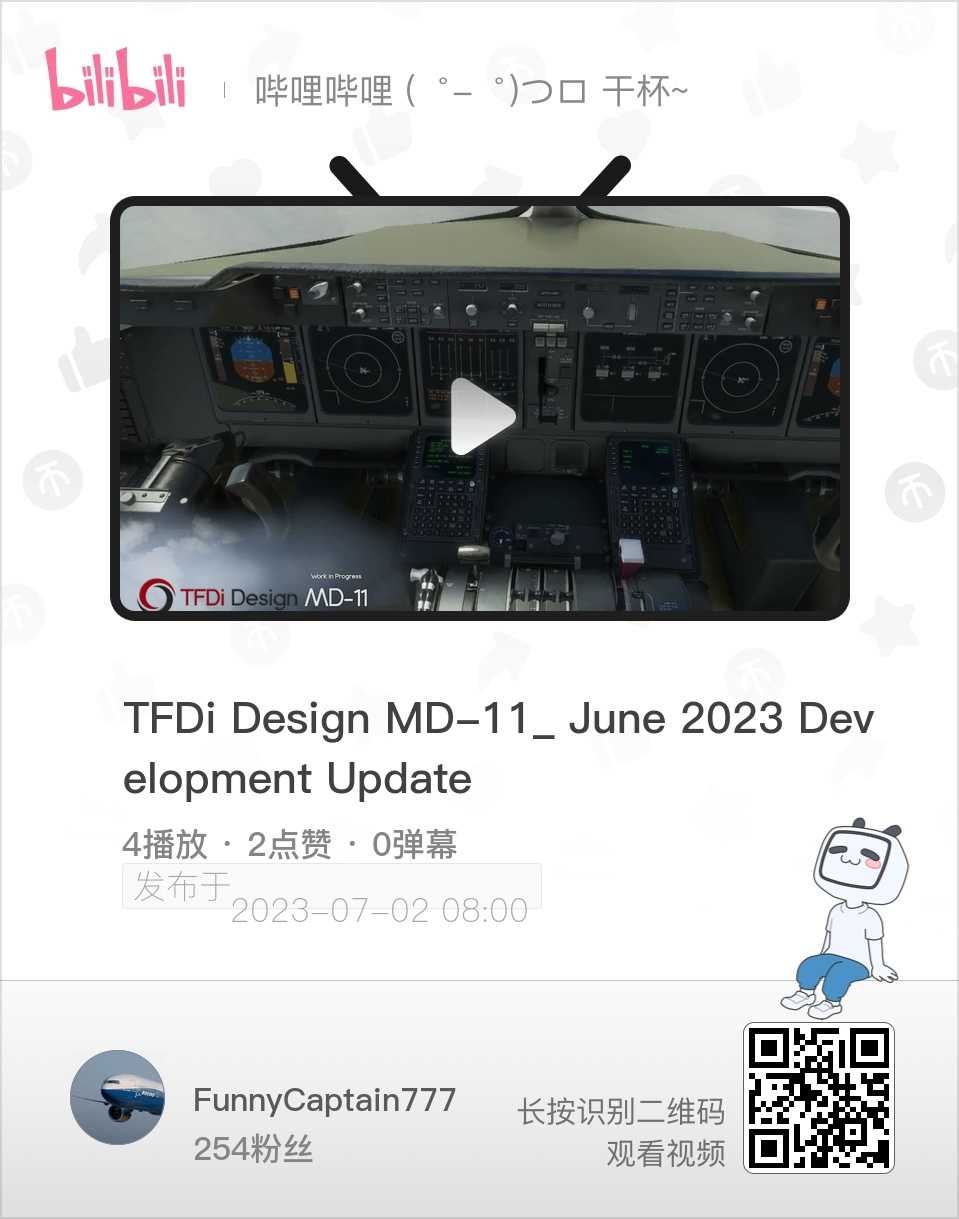959x1219 pixels.
Task: Click the 2023-07-02 08:00 timestamp
Action: pos(378,910)
